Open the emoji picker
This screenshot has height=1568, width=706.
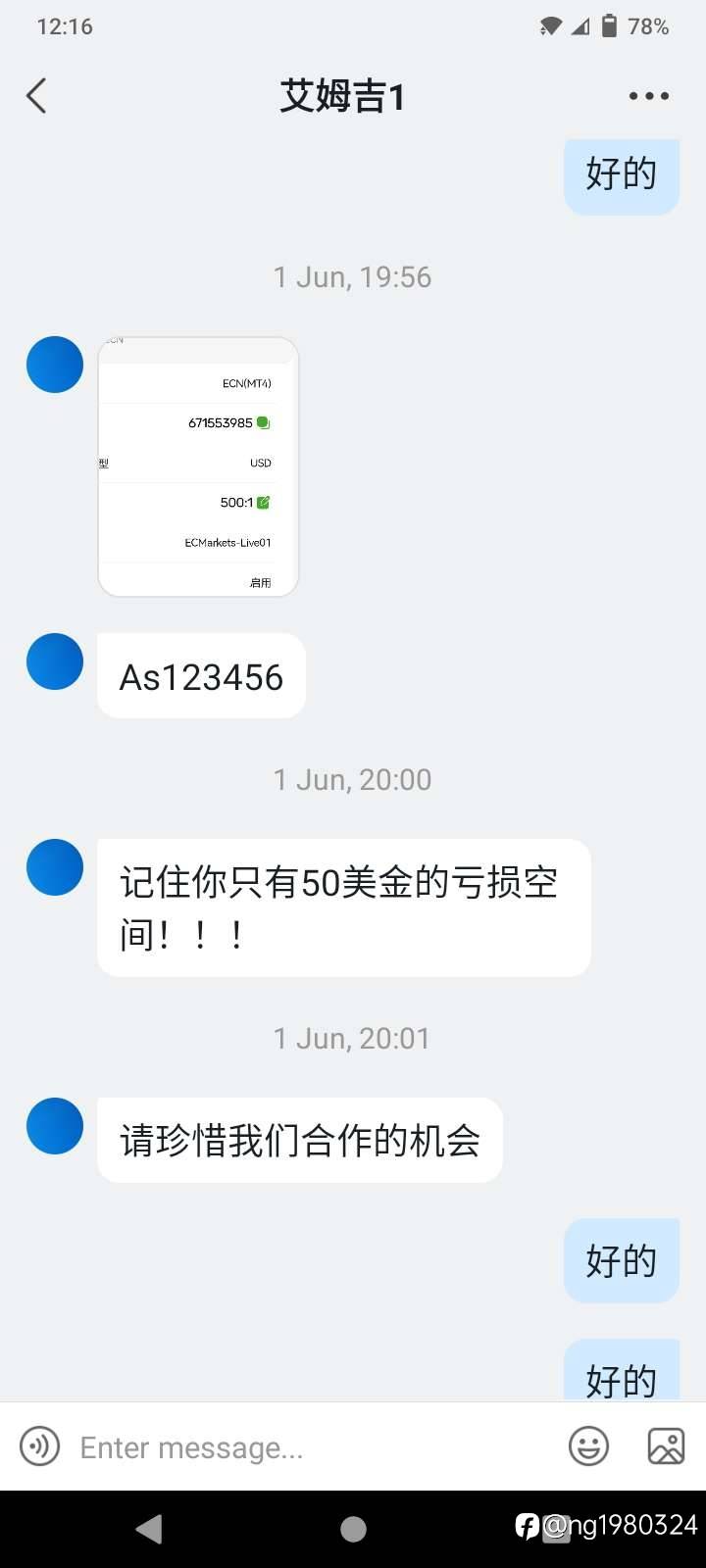(589, 1446)
